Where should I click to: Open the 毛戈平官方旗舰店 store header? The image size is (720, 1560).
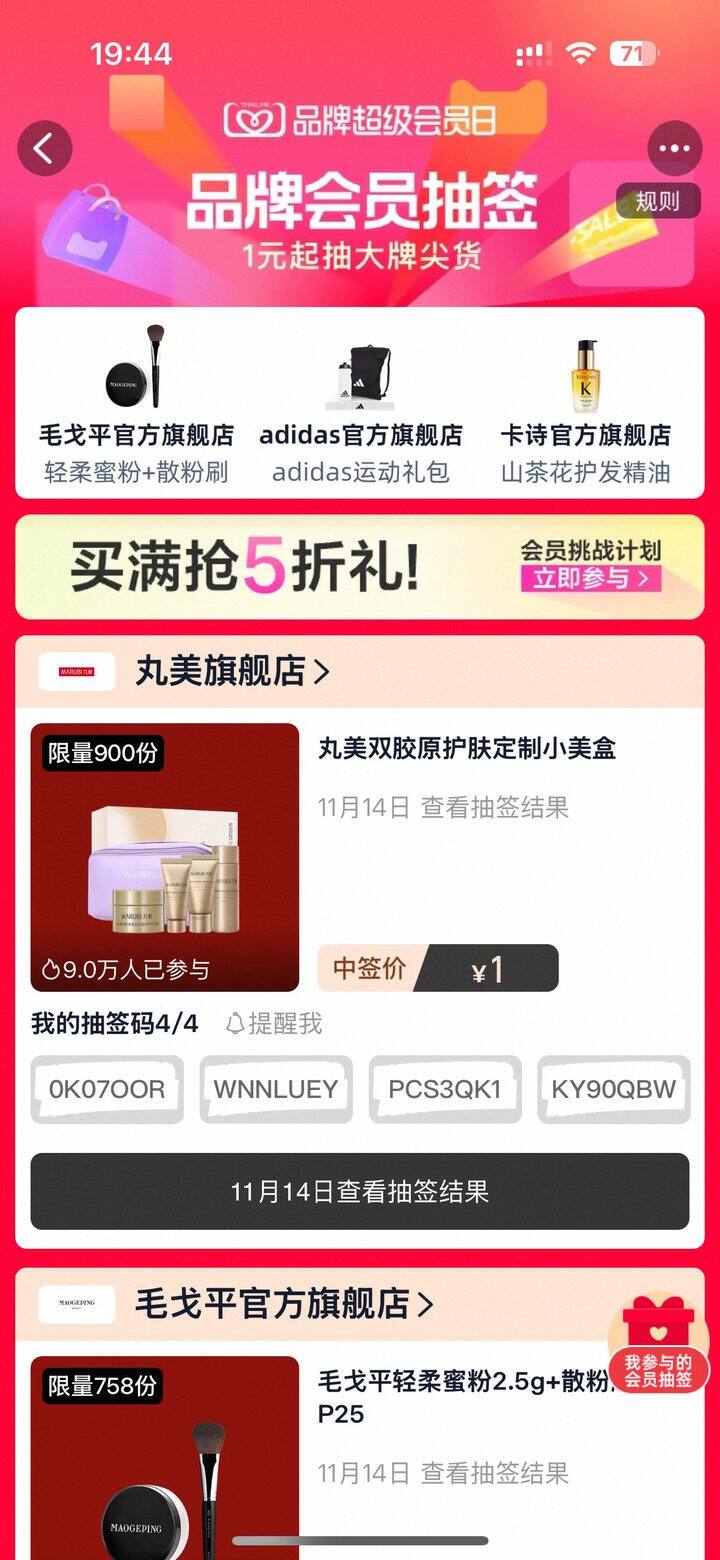(285, 1304)
